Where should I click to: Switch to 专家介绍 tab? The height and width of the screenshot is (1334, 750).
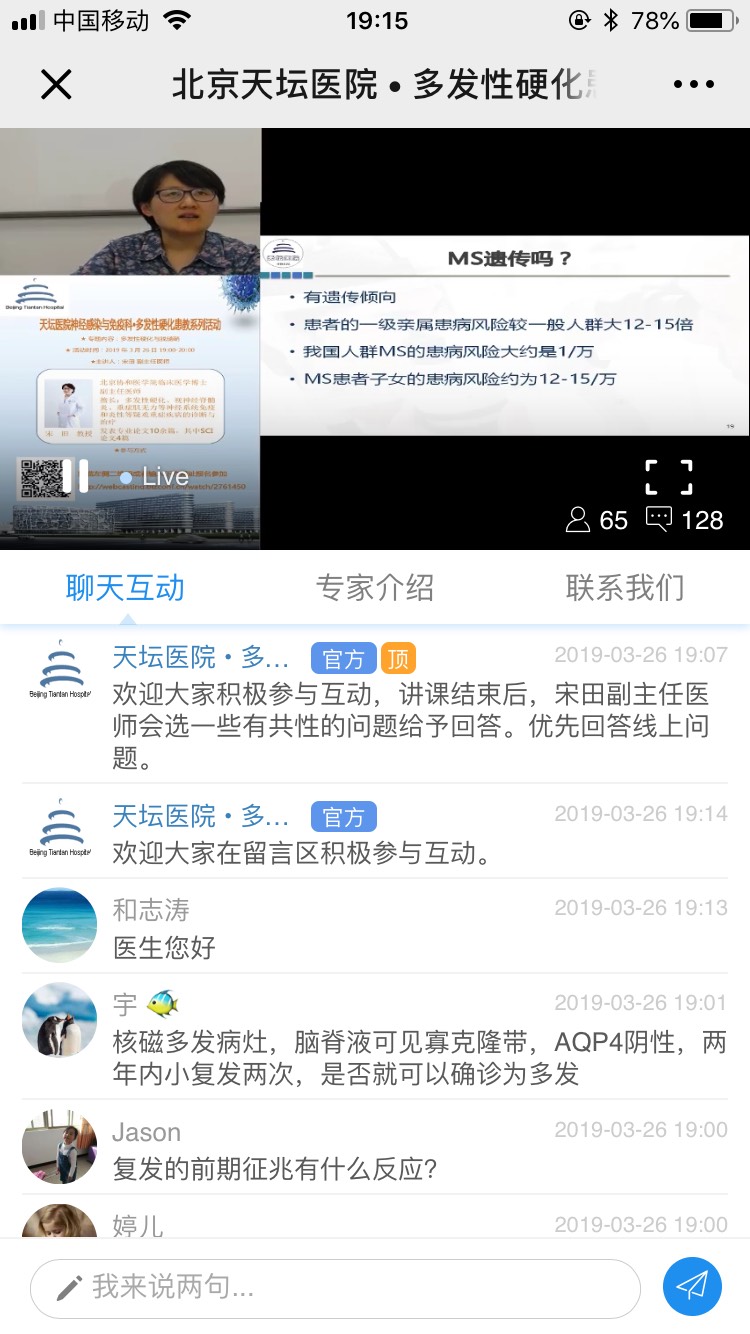[375, 588]
